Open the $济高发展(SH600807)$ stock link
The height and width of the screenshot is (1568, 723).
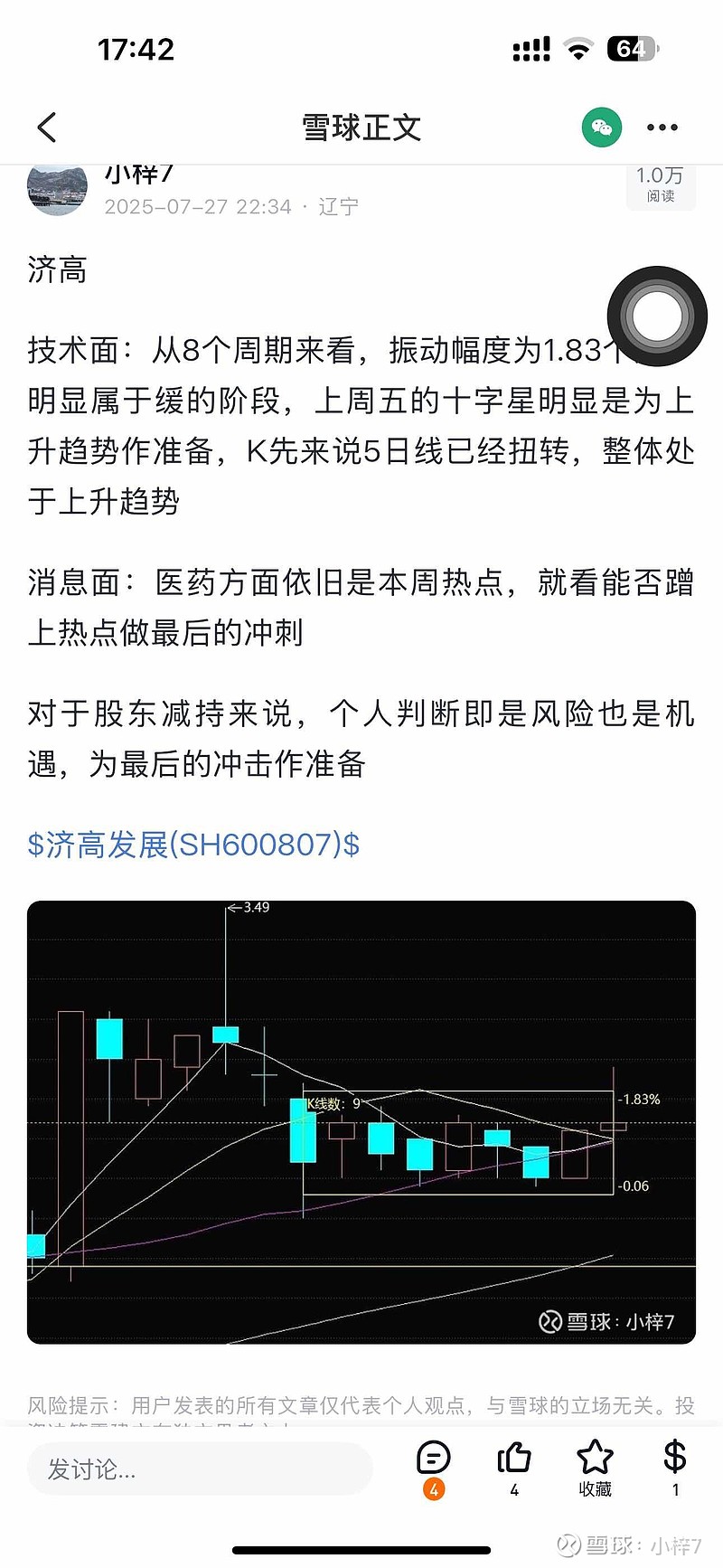pos(193,845)
